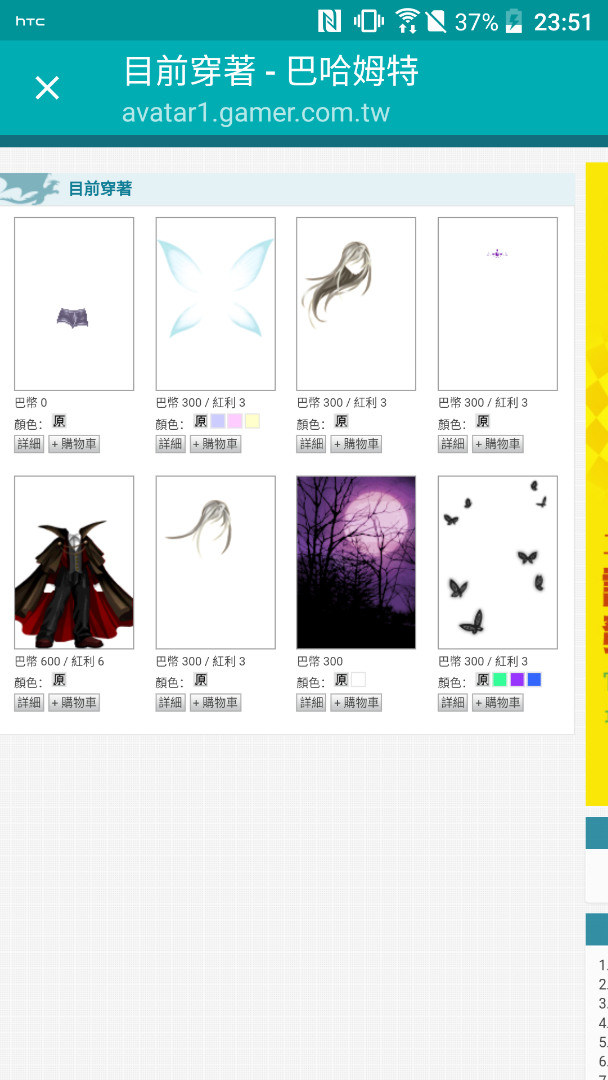Add purple shorts item to 購物車
Screen dimensions: 608x1080
[x=74, y=444]
